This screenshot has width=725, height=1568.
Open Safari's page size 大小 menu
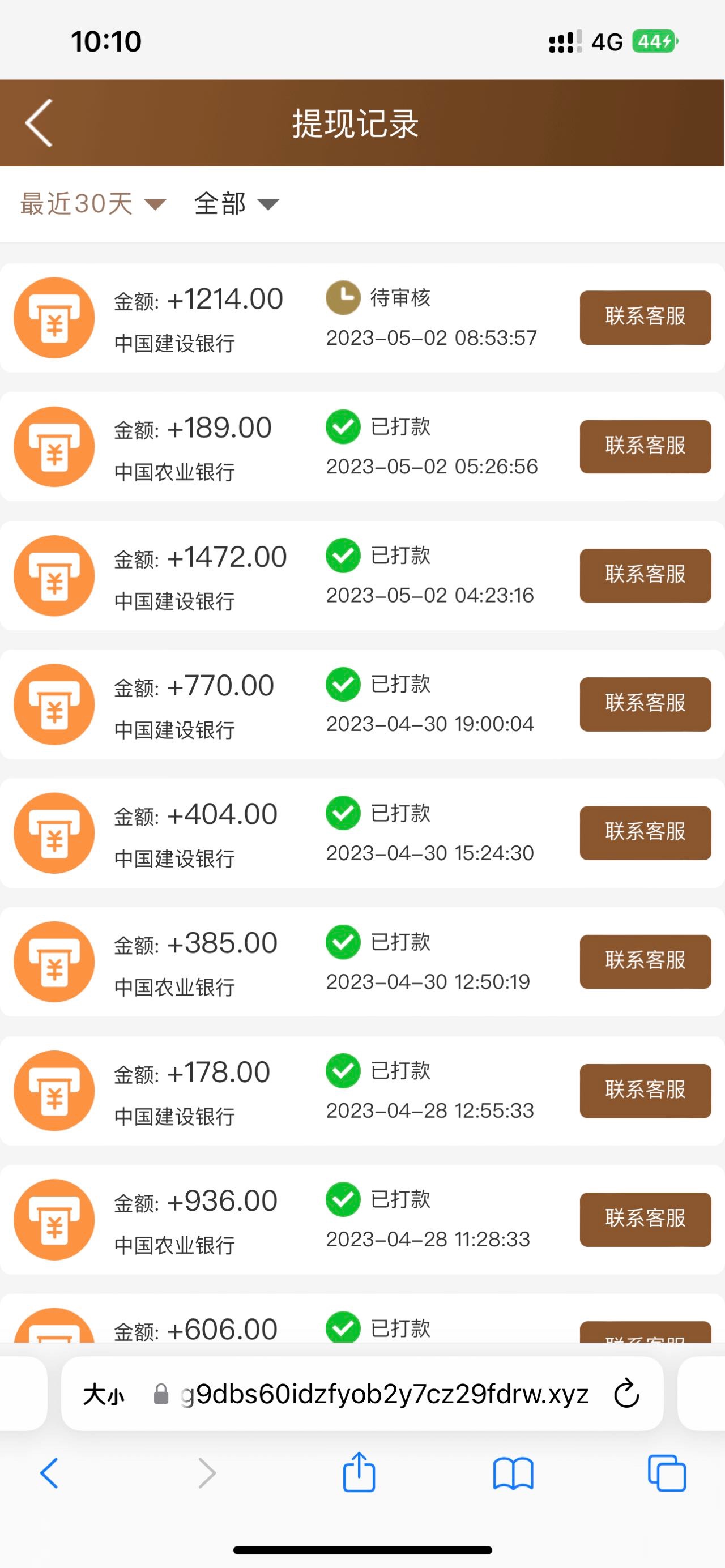pos(104,1394)
